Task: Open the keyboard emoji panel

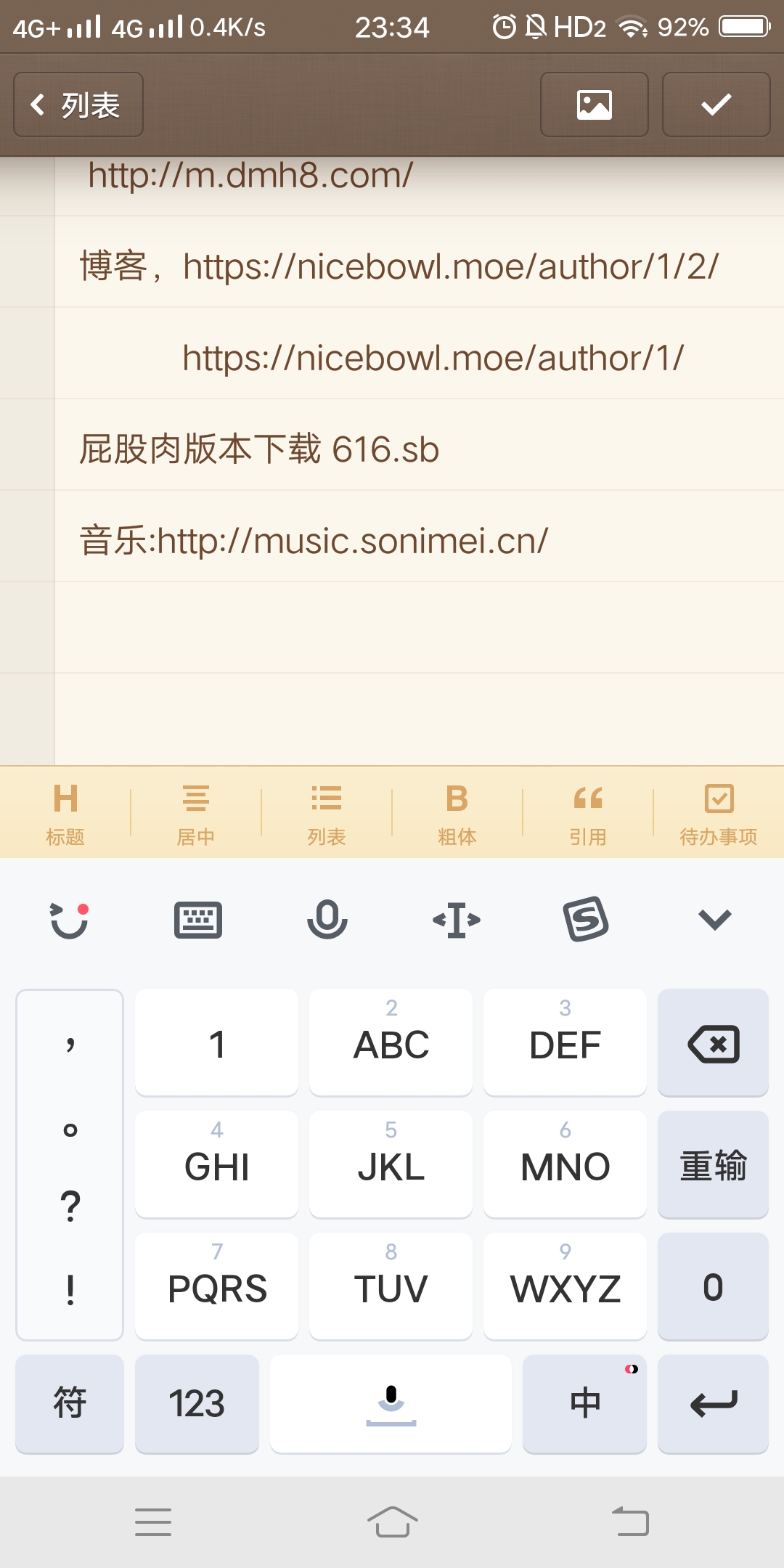Action: (x=70, y=920)
